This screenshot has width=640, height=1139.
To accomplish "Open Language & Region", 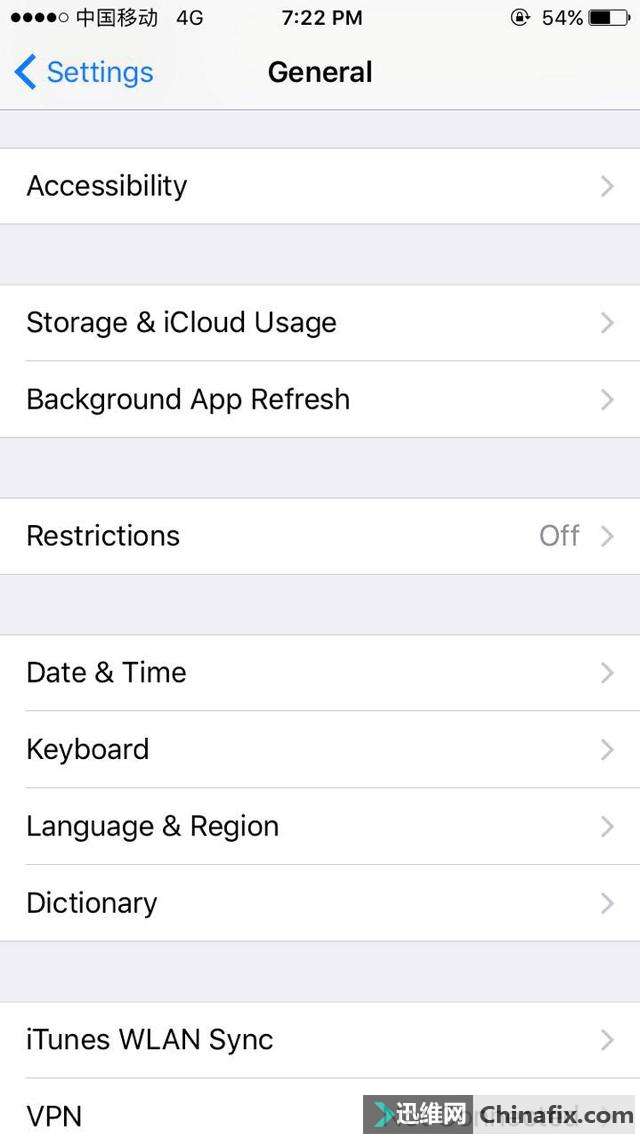I will point(320,827).
